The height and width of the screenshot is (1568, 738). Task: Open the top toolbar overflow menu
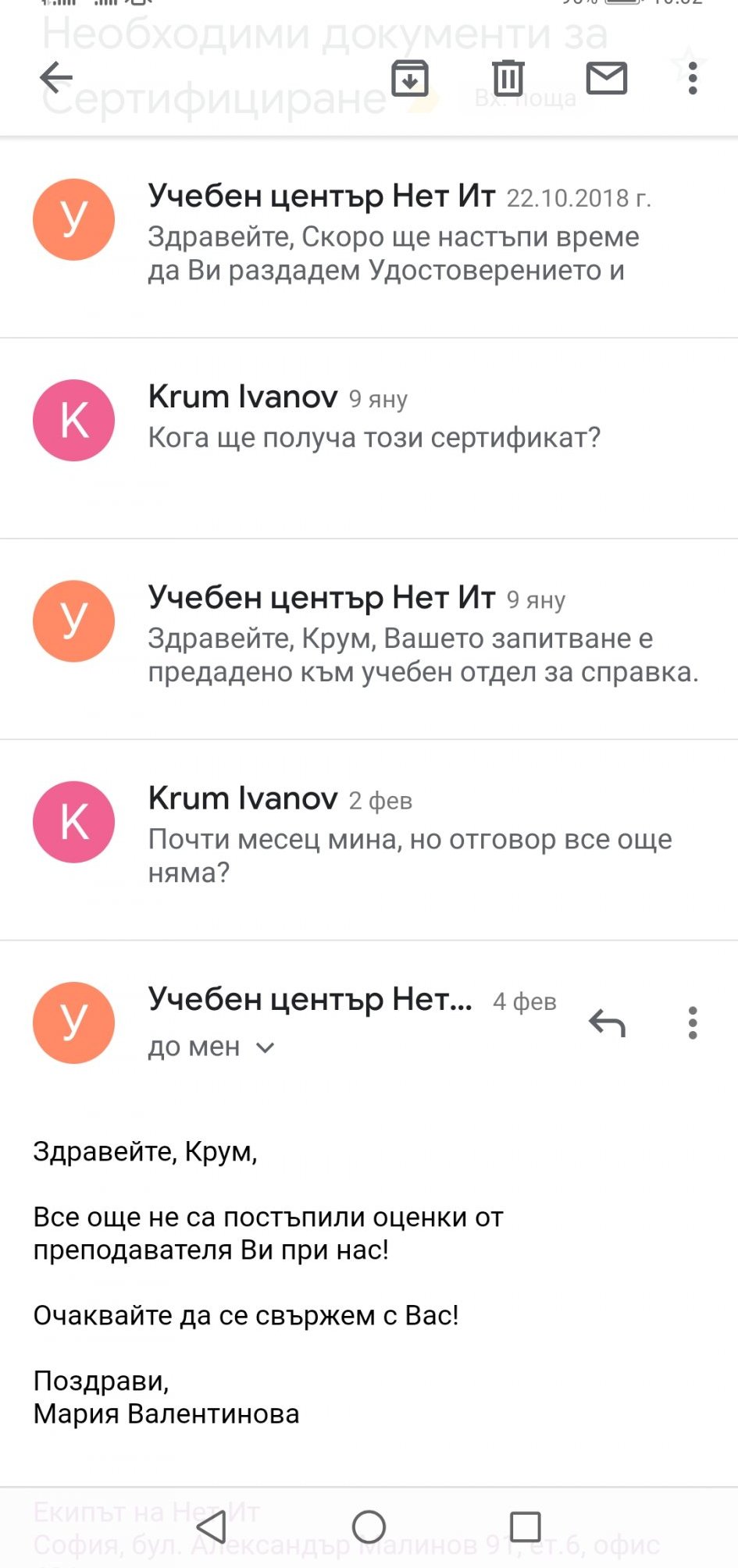pos(693,78)
